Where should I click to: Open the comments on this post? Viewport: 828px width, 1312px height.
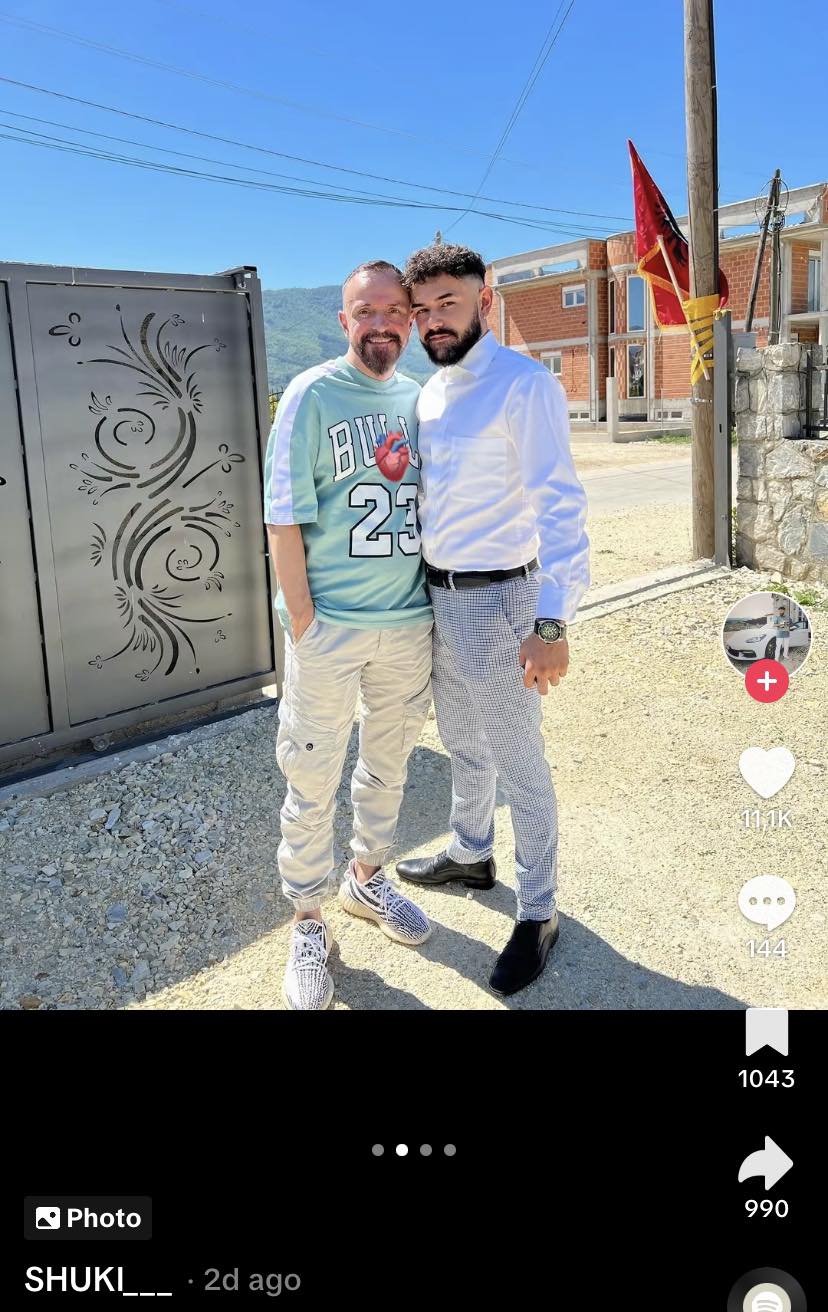766,903
